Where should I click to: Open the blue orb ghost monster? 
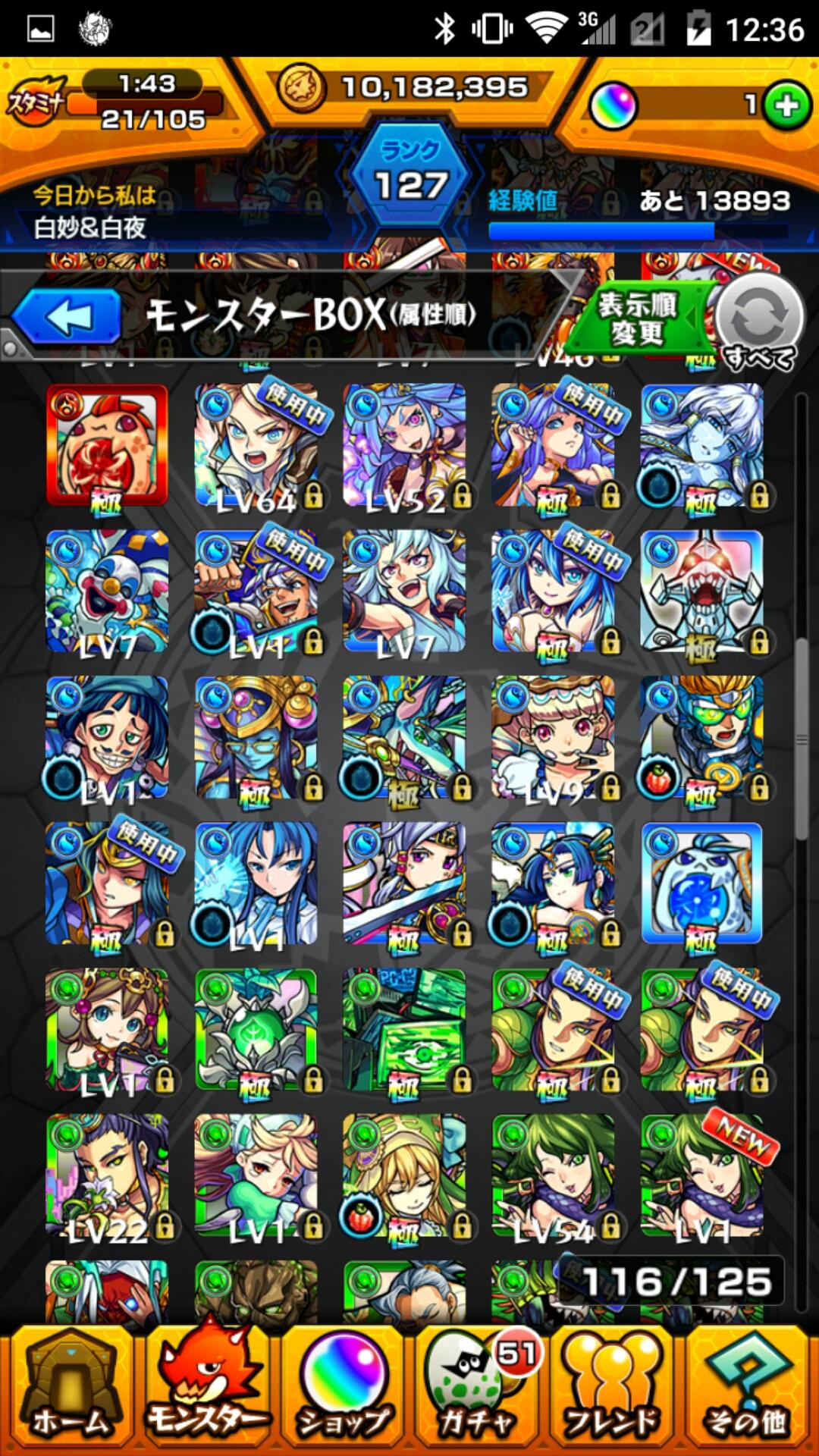[701, 883]
